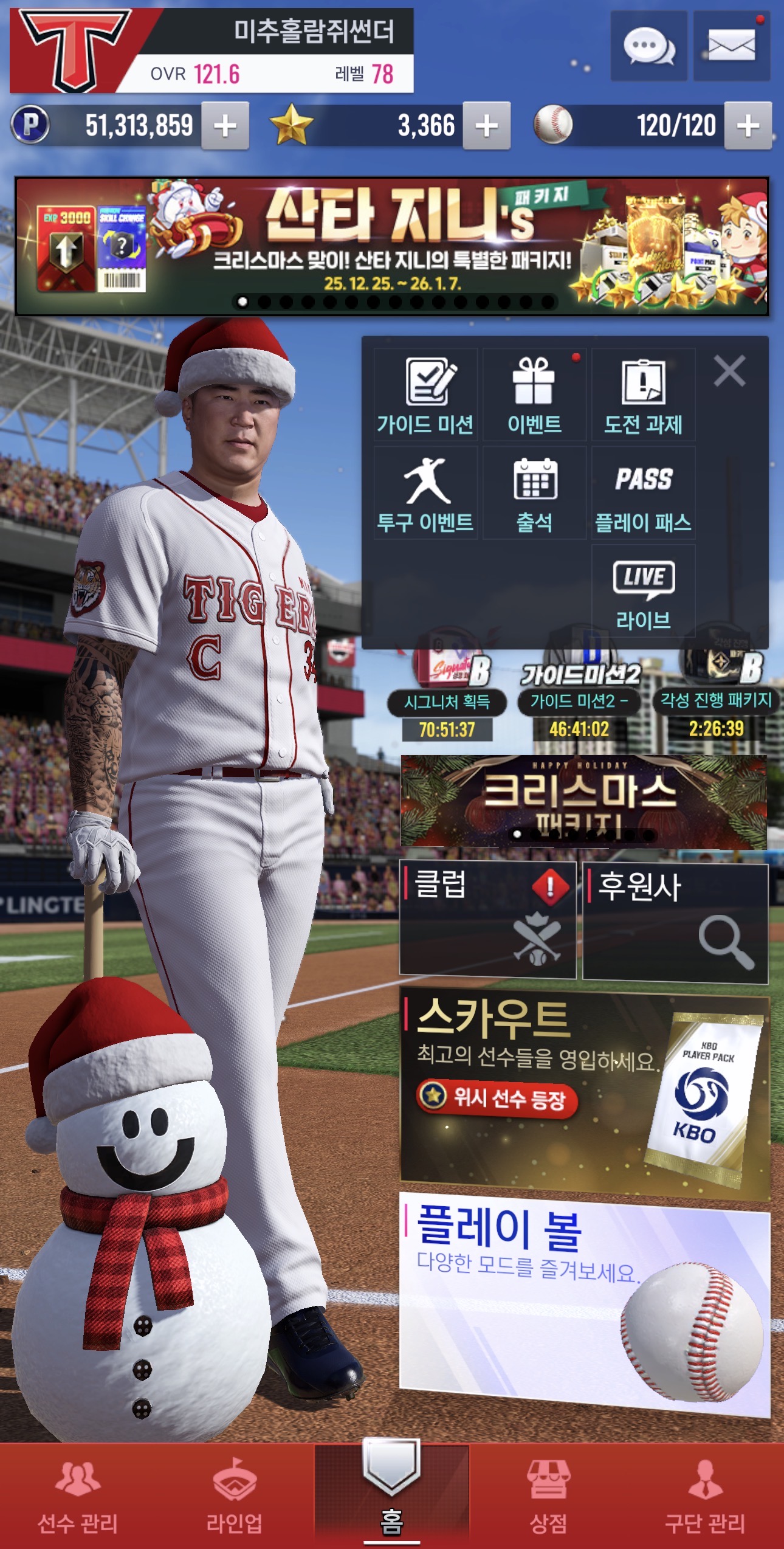Screen dimensions: 784x1549
Task: Open the 산타 지니's package banner
Action: [x=392, y=246]
